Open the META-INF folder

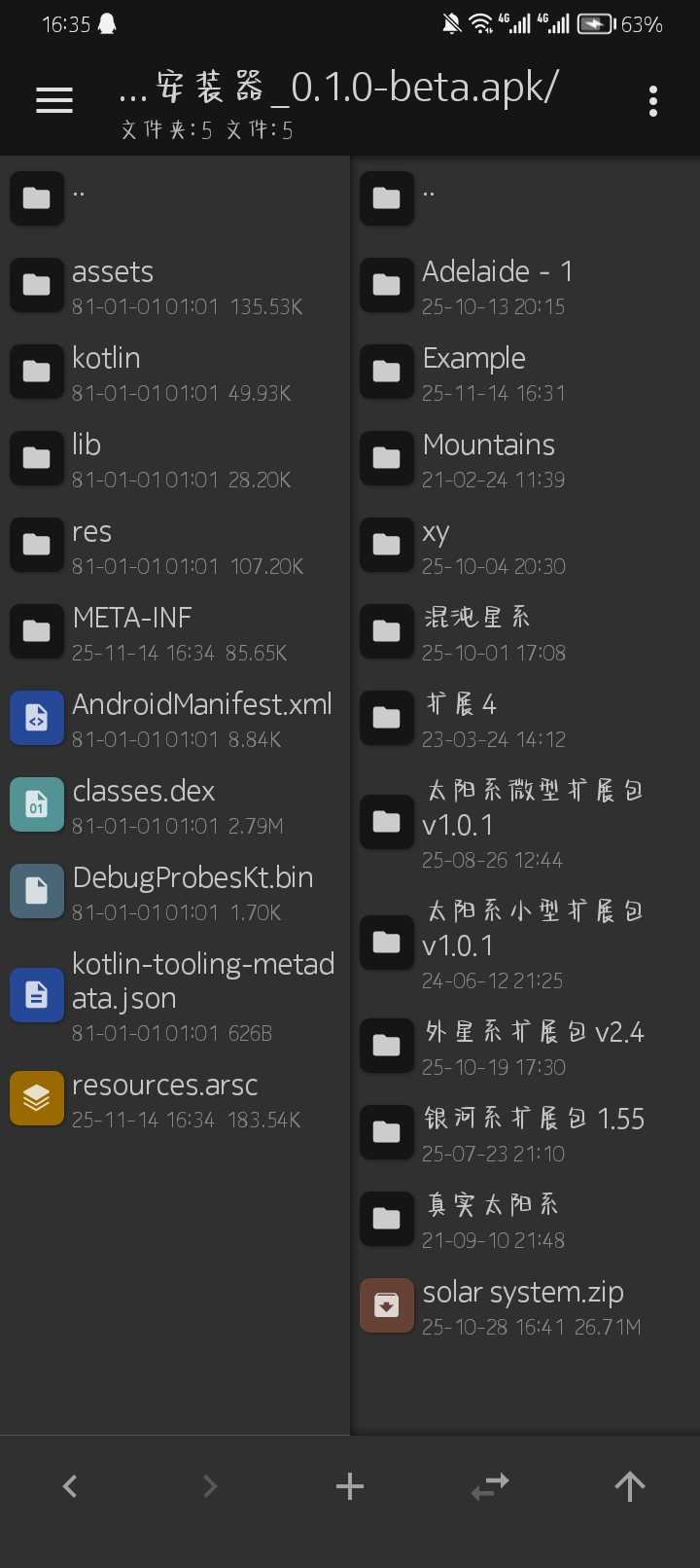[175, 632]
